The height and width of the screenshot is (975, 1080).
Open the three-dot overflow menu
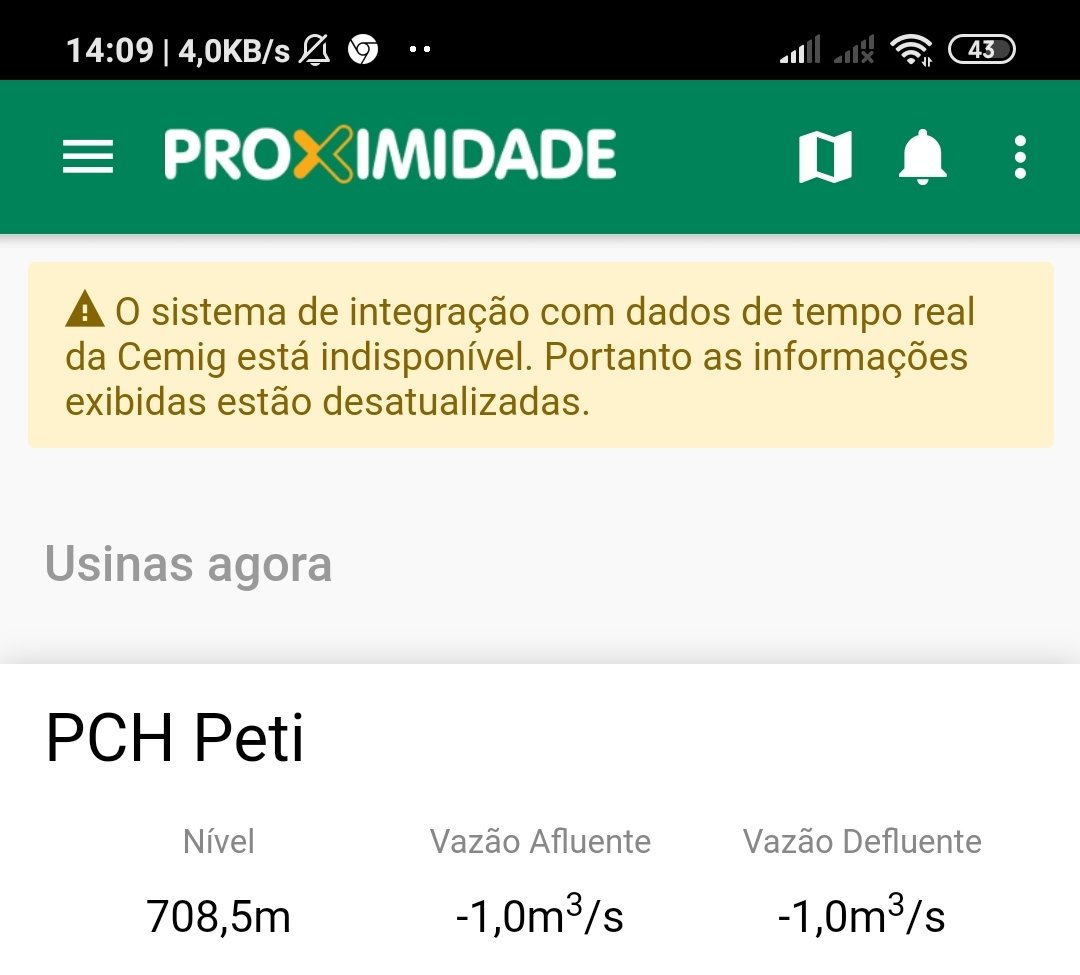(x=1019, y=157)
